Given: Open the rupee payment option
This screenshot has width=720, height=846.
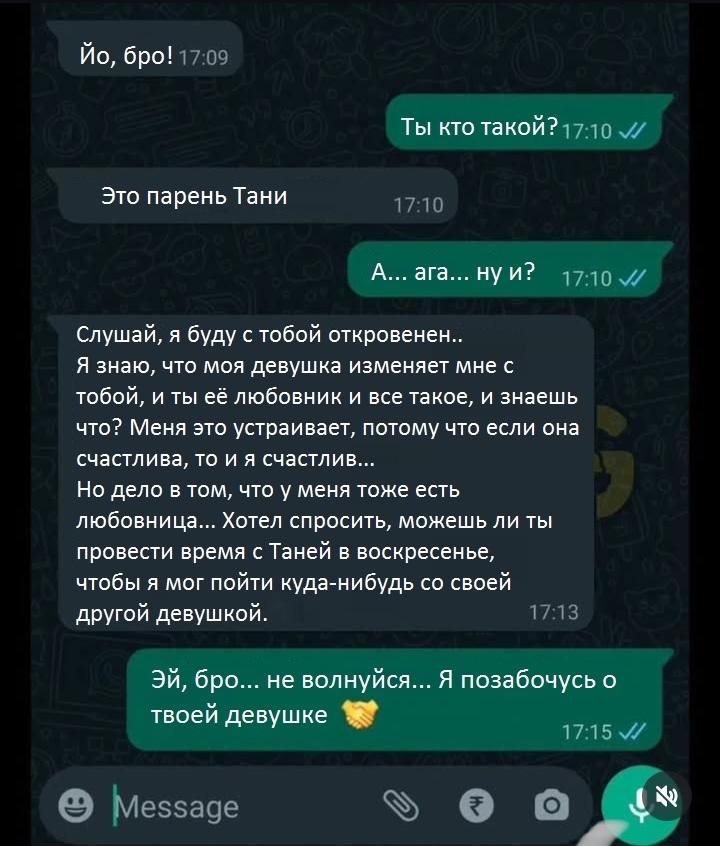Looking at the screenshot, I should tap(476, 805).
